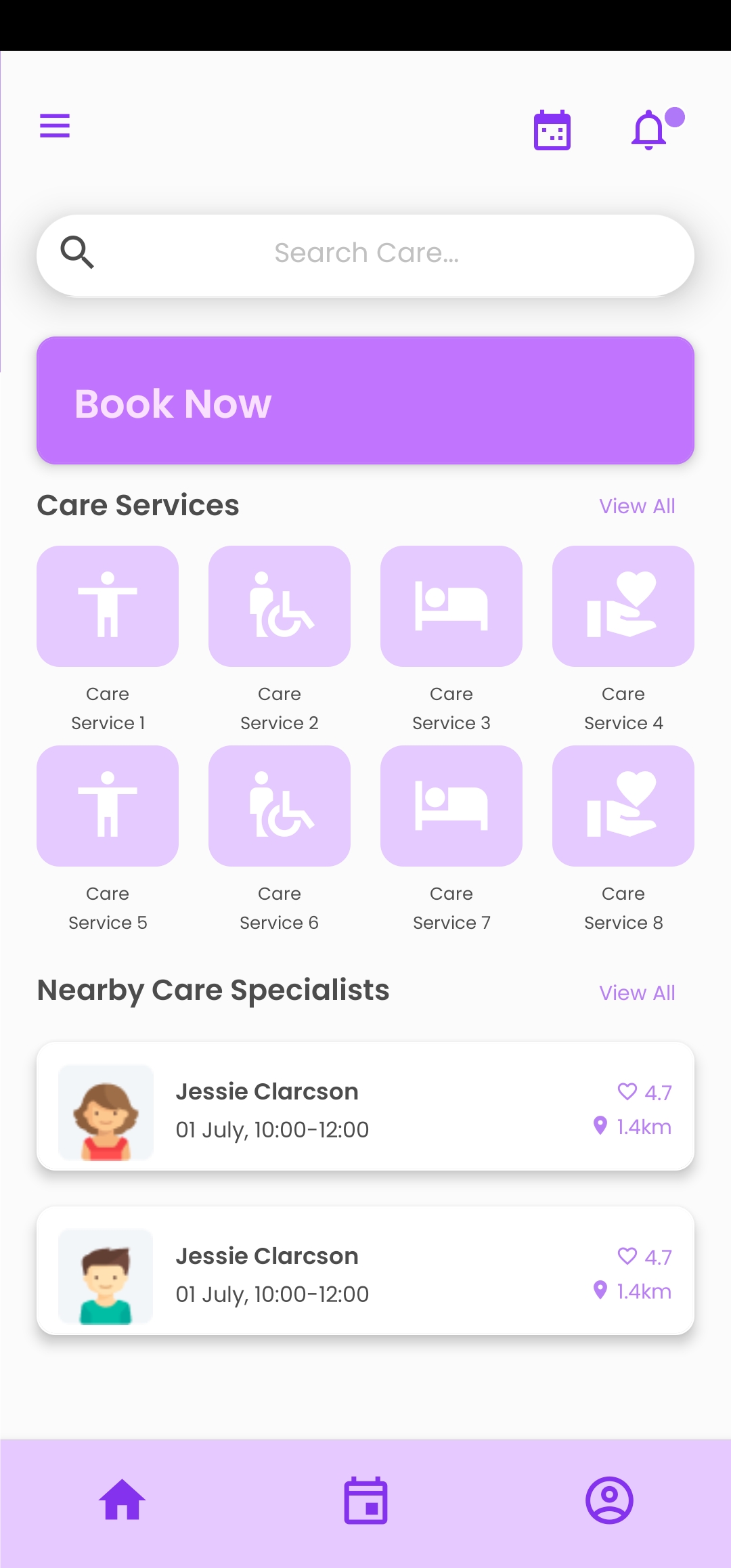Check the notifications bell
The image size is (731, 1568).
[x=650, y=129]
